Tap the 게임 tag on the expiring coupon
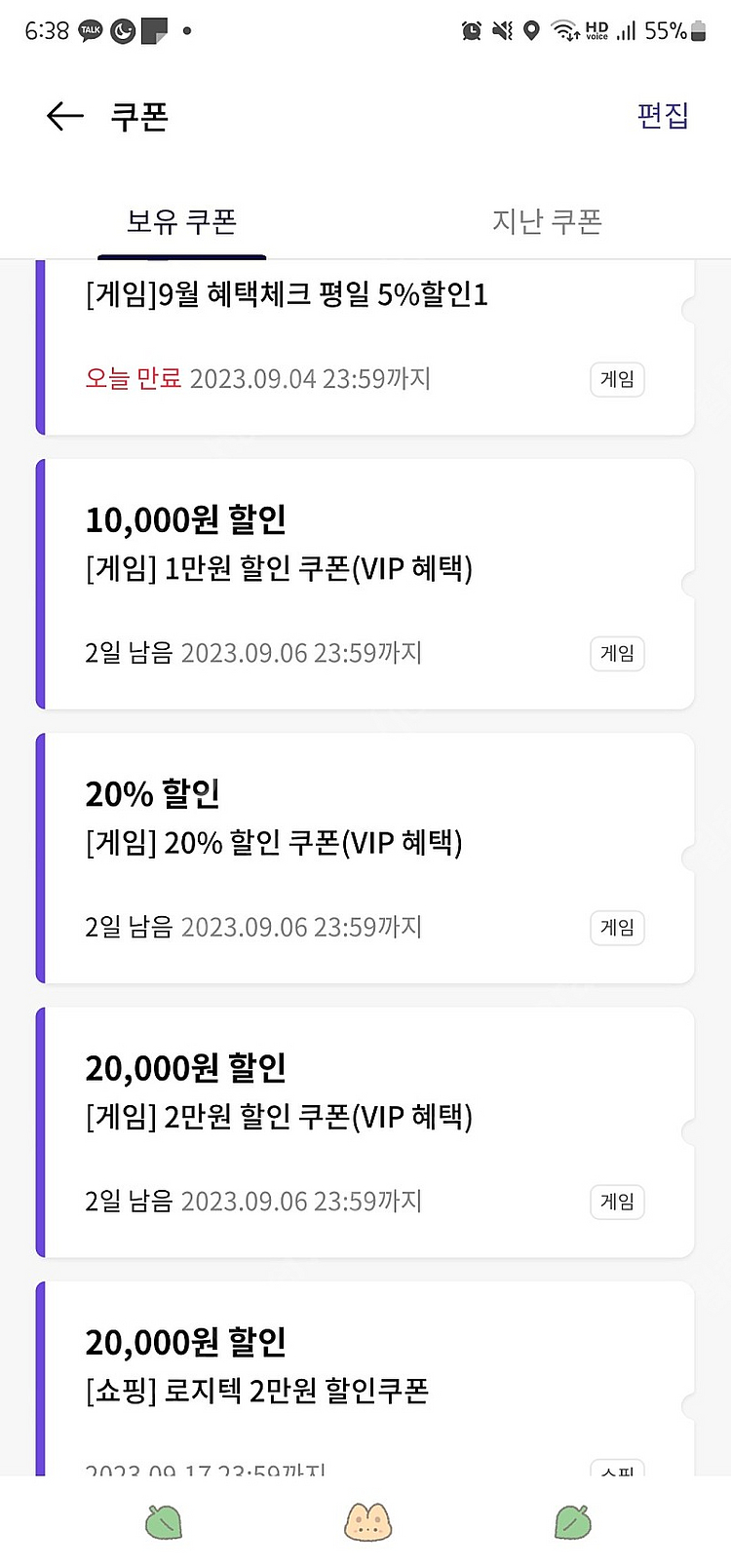This screenshot has width=731, height=1568. pos(617,379)
